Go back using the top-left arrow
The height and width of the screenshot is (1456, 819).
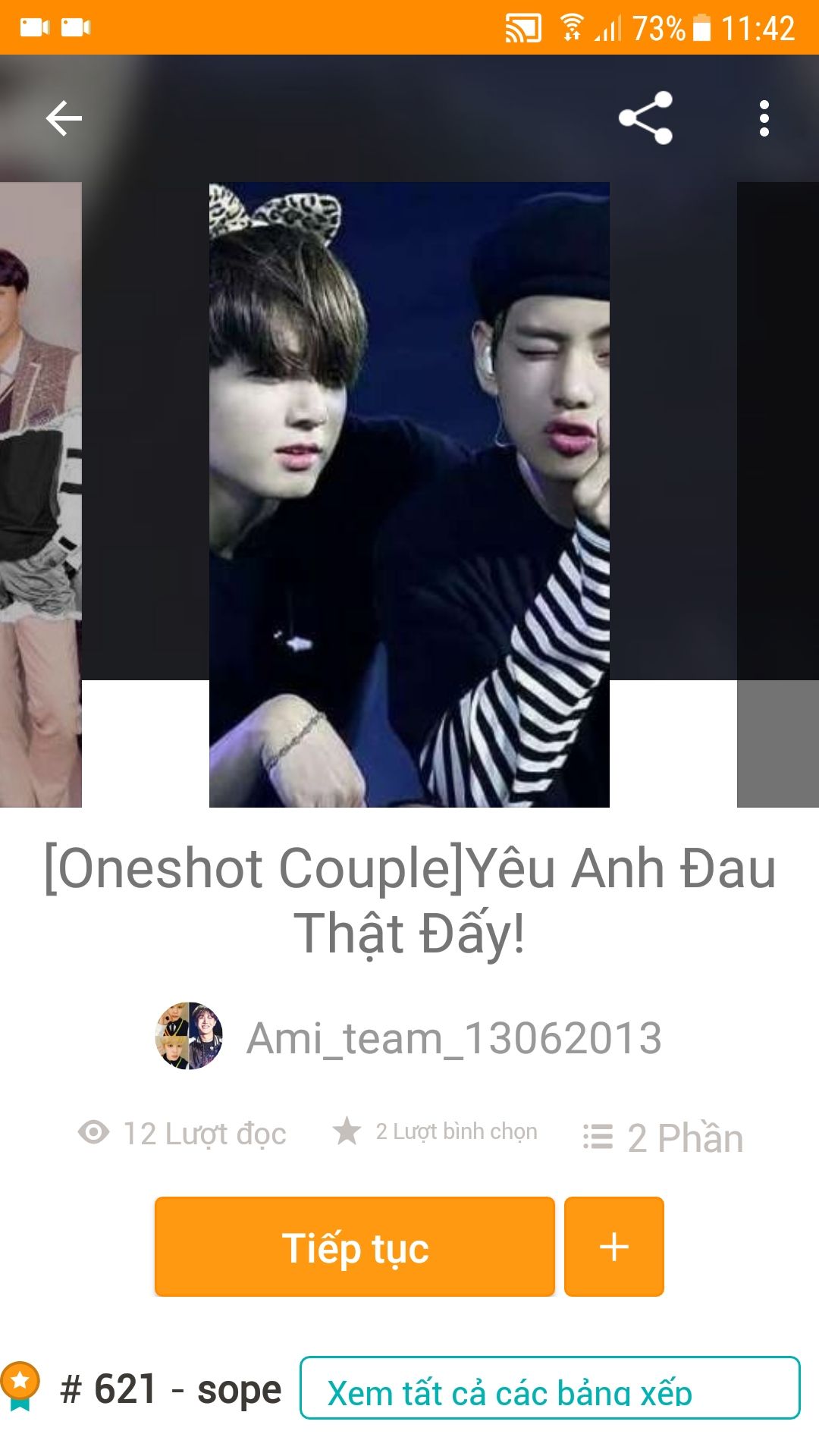pos(64,118)
